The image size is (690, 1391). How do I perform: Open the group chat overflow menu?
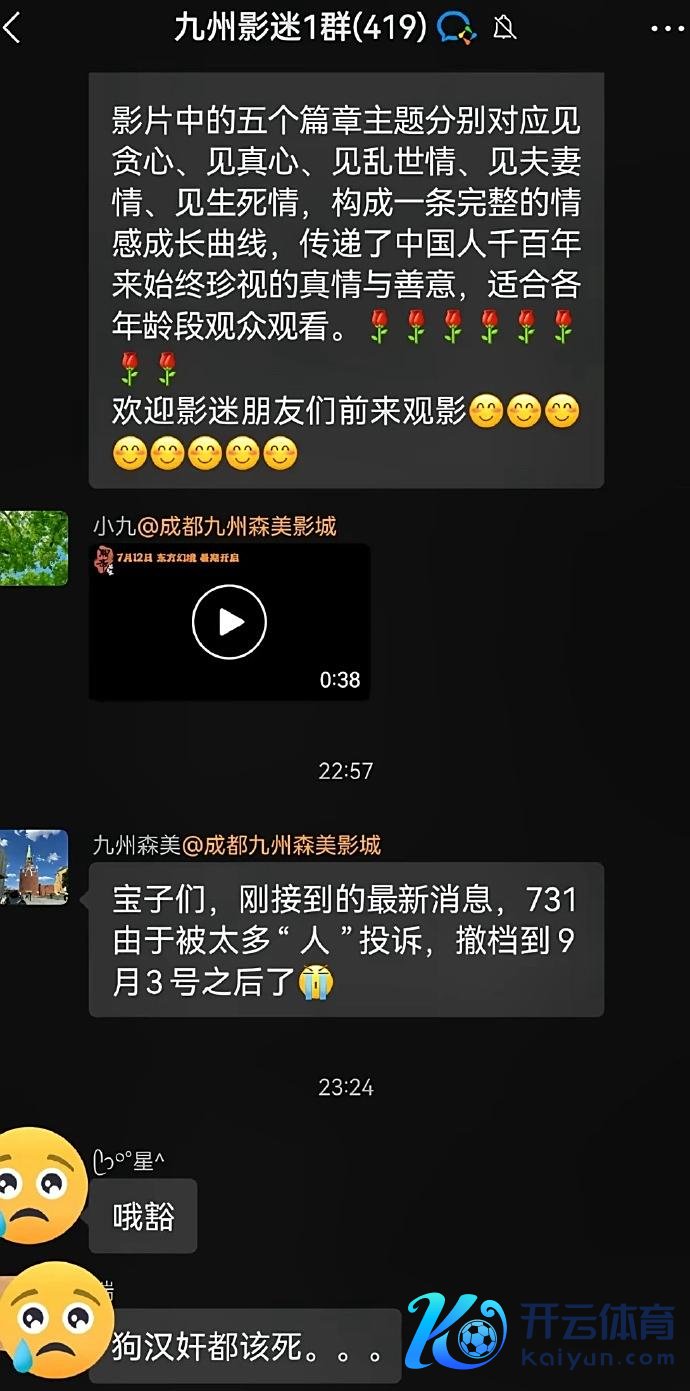pyautogui.click(x=667, y=29)
